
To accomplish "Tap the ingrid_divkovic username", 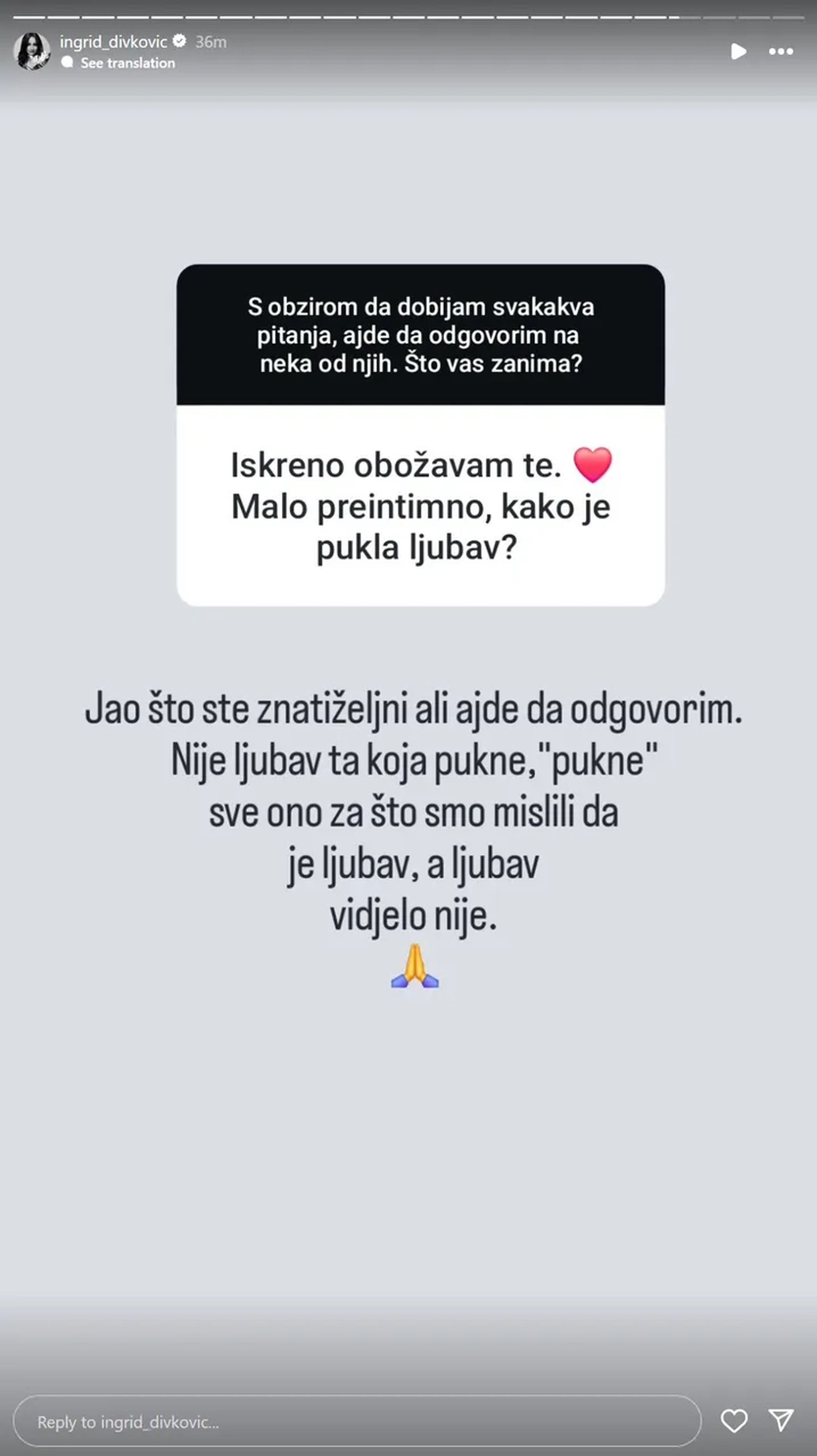I will (x=113, y=42).
